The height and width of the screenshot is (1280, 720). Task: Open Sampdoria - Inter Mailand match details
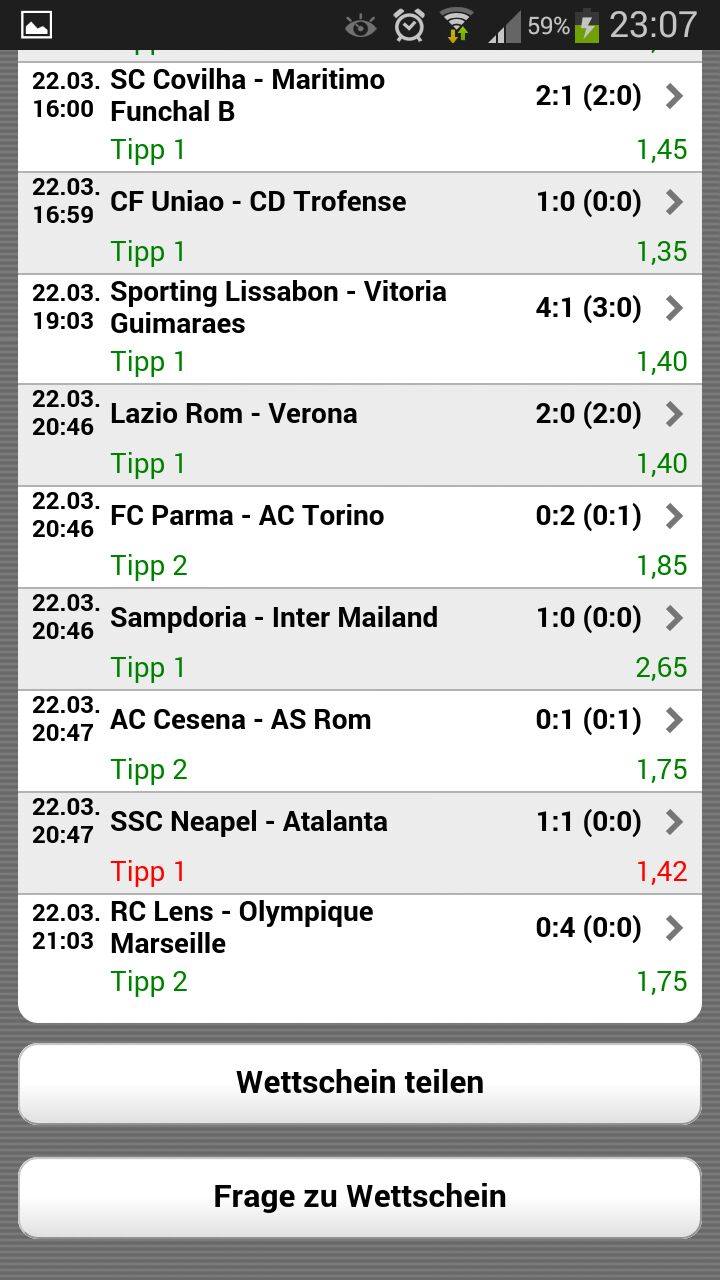pyautogui.click(x=360, y=640)
